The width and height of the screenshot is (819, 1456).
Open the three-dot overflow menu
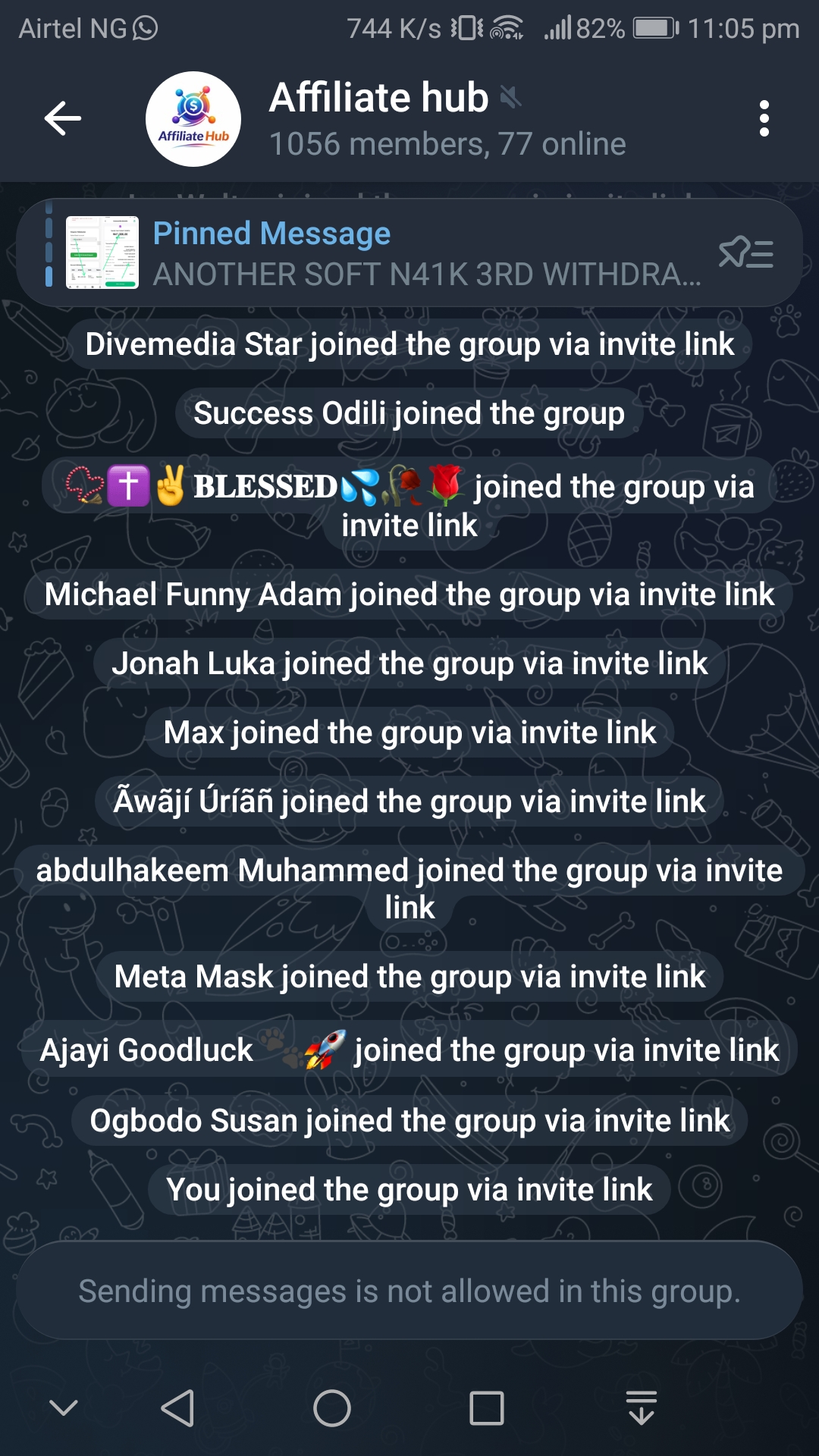(764, 118)
